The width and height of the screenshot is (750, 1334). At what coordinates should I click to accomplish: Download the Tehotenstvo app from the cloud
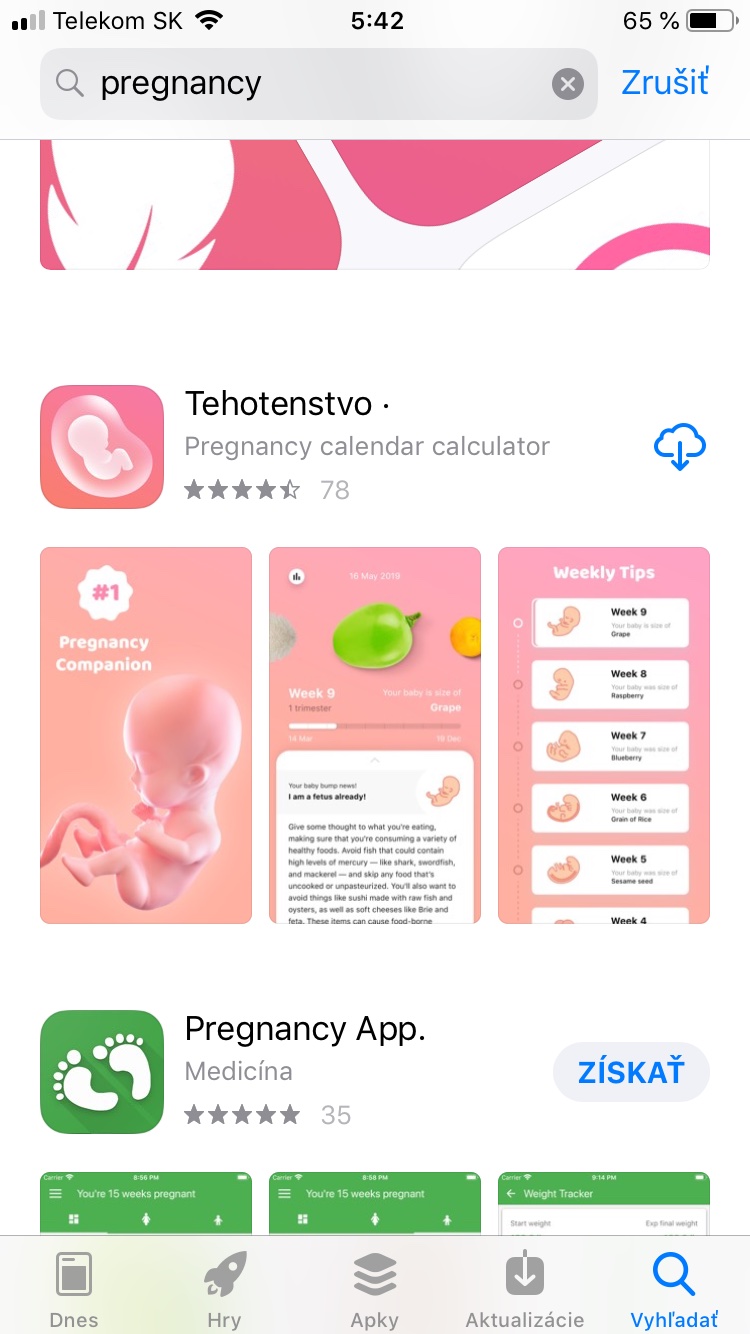point(679,447)
